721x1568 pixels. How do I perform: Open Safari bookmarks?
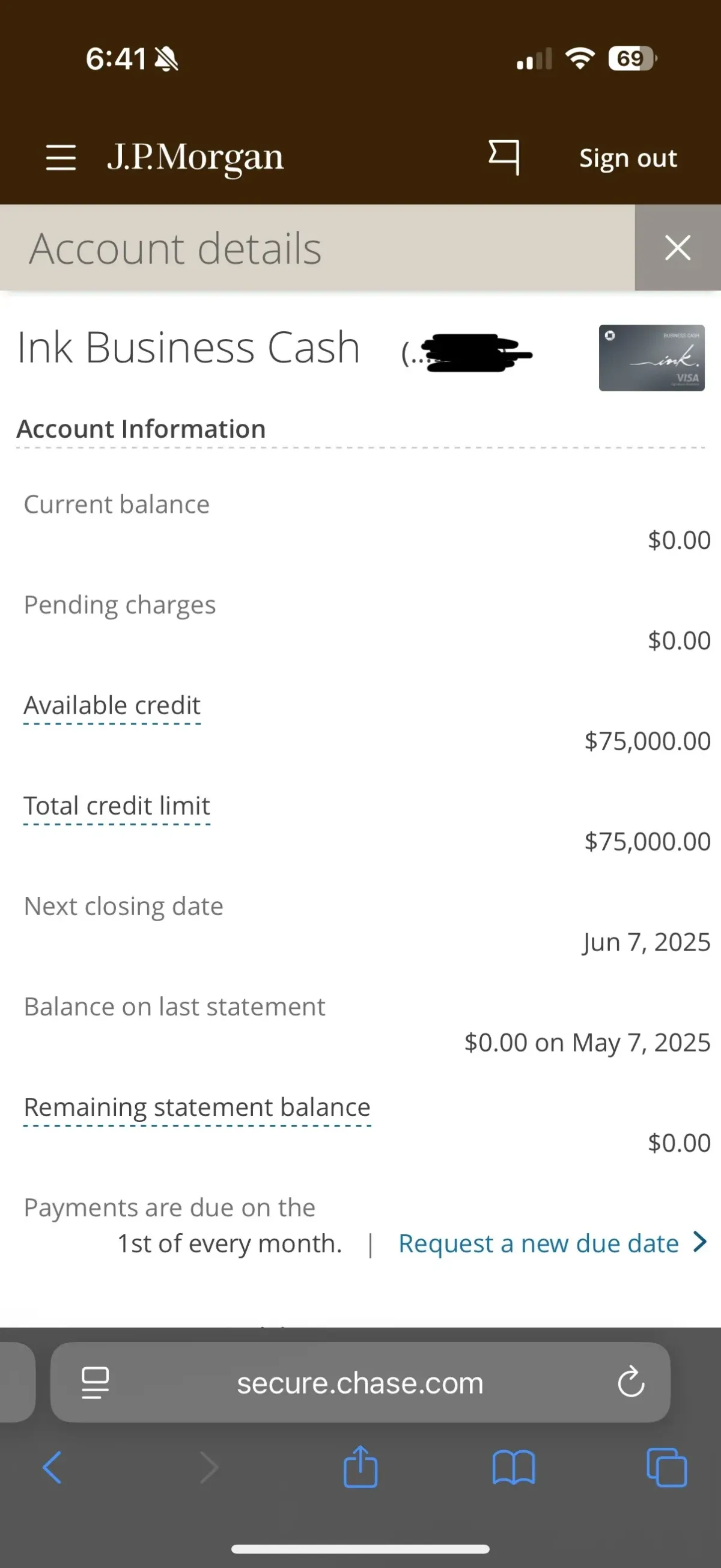[x=514, y=1468]
